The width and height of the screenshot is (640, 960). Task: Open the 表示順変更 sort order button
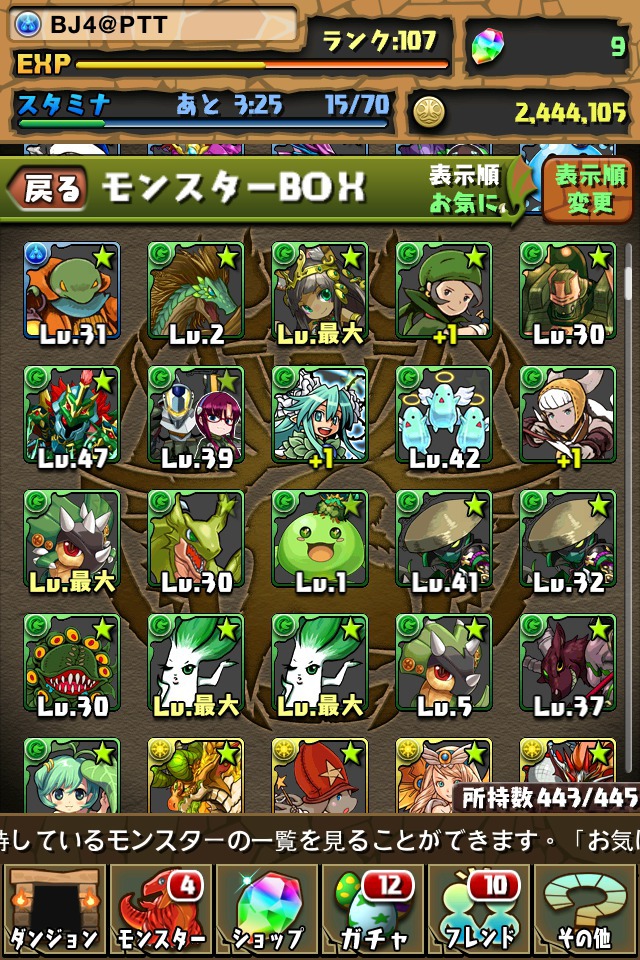coord(589,188)
